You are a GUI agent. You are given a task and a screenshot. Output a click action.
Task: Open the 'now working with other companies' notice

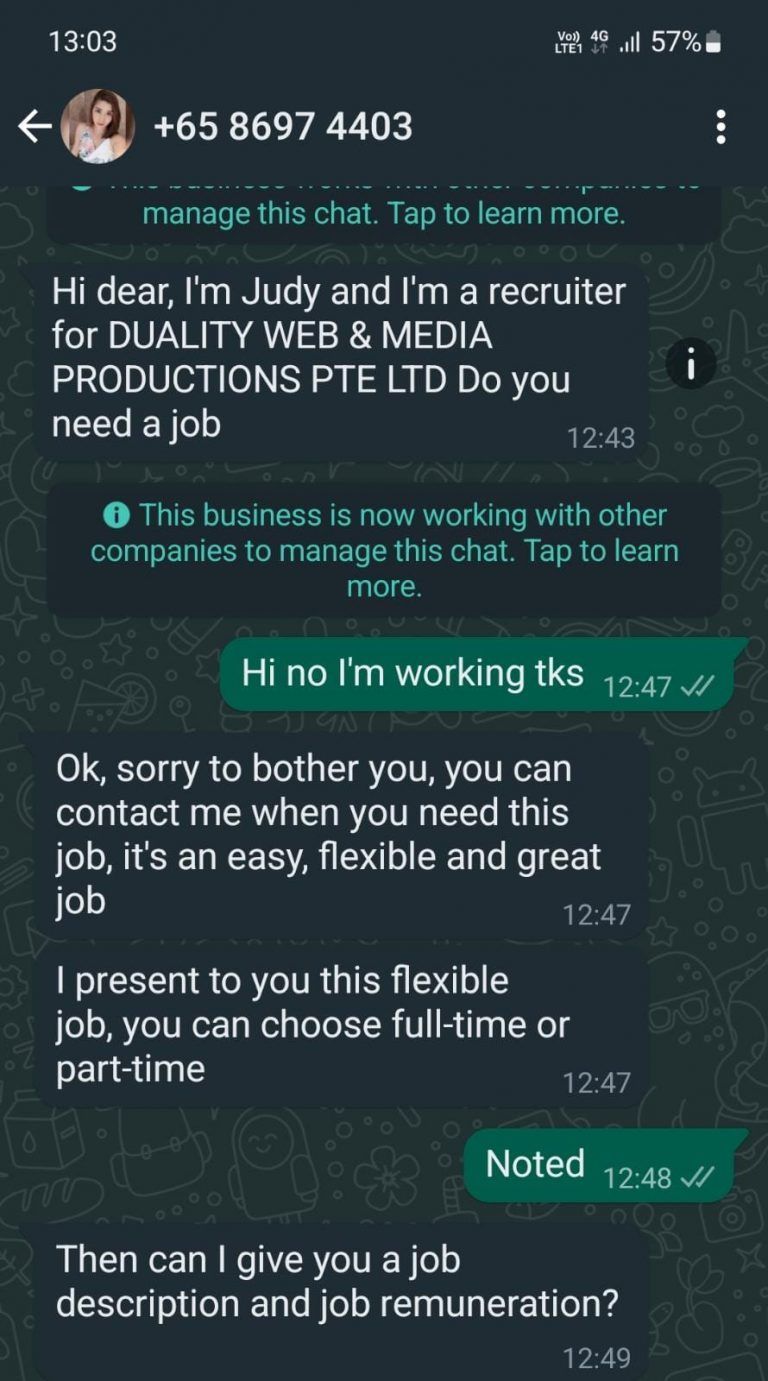[384, 551]
